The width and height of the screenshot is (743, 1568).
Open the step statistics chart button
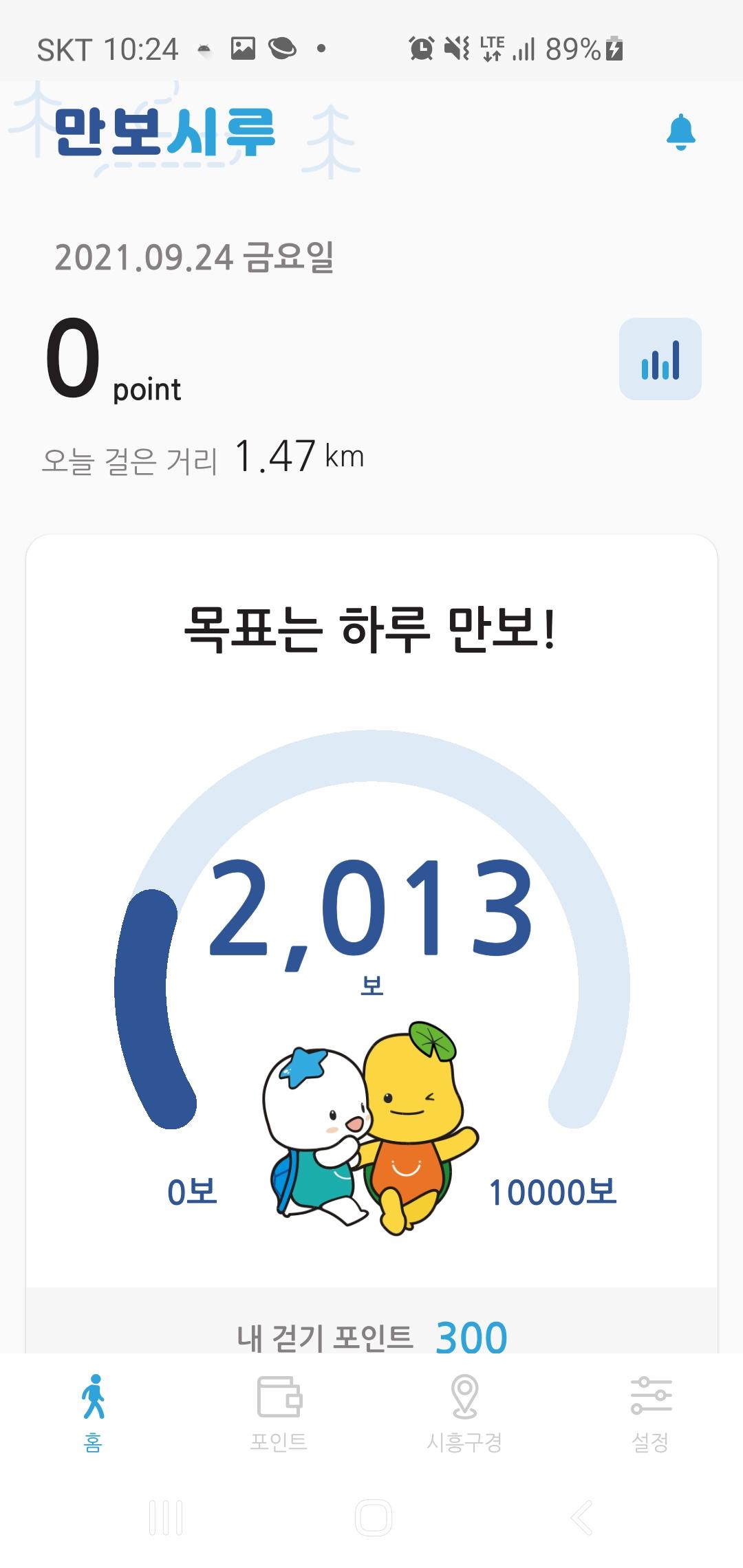(660, 359)
